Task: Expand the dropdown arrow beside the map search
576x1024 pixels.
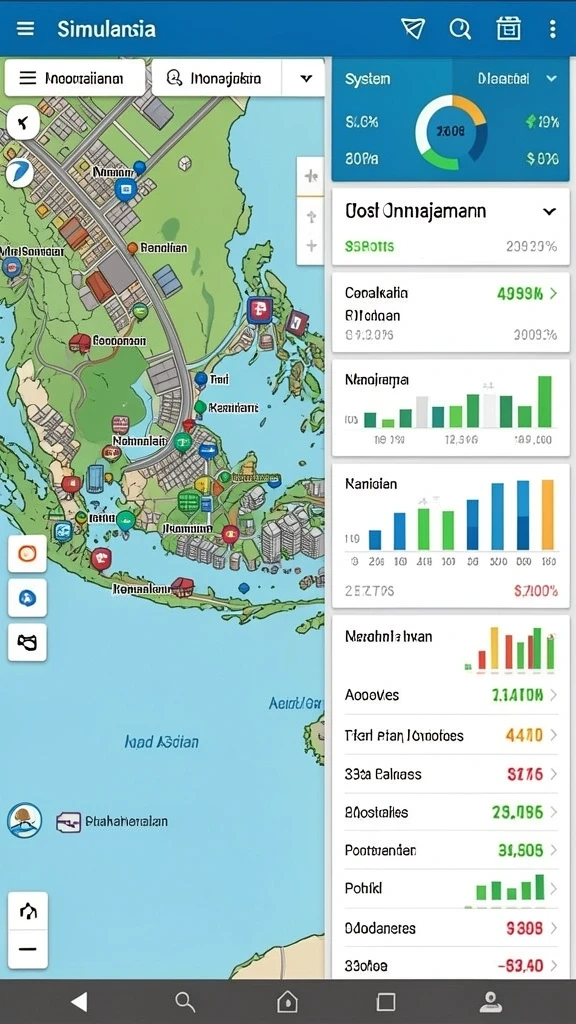Action: tap(306, 78)
